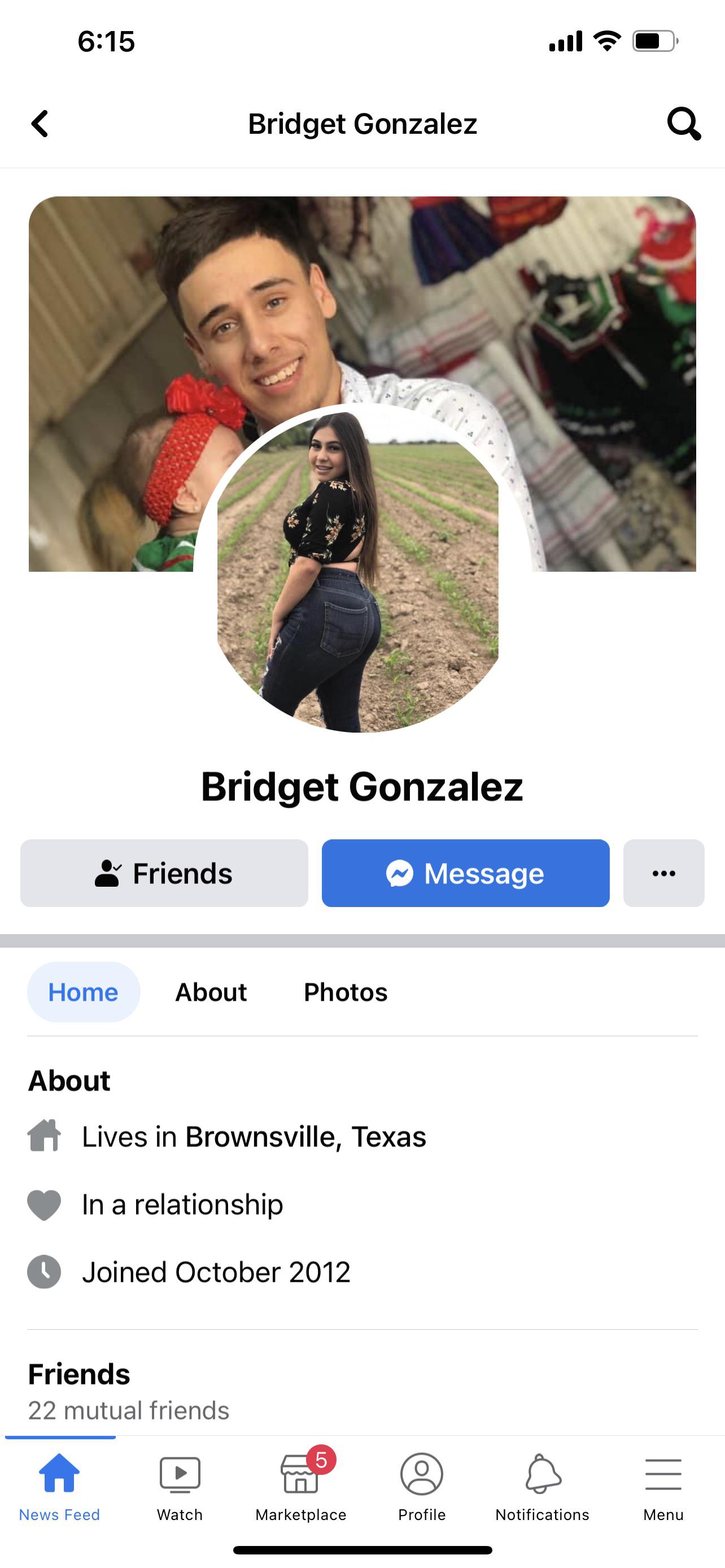
Task: Open Marketplace with 5 badge
Action: pos(301,1485)
